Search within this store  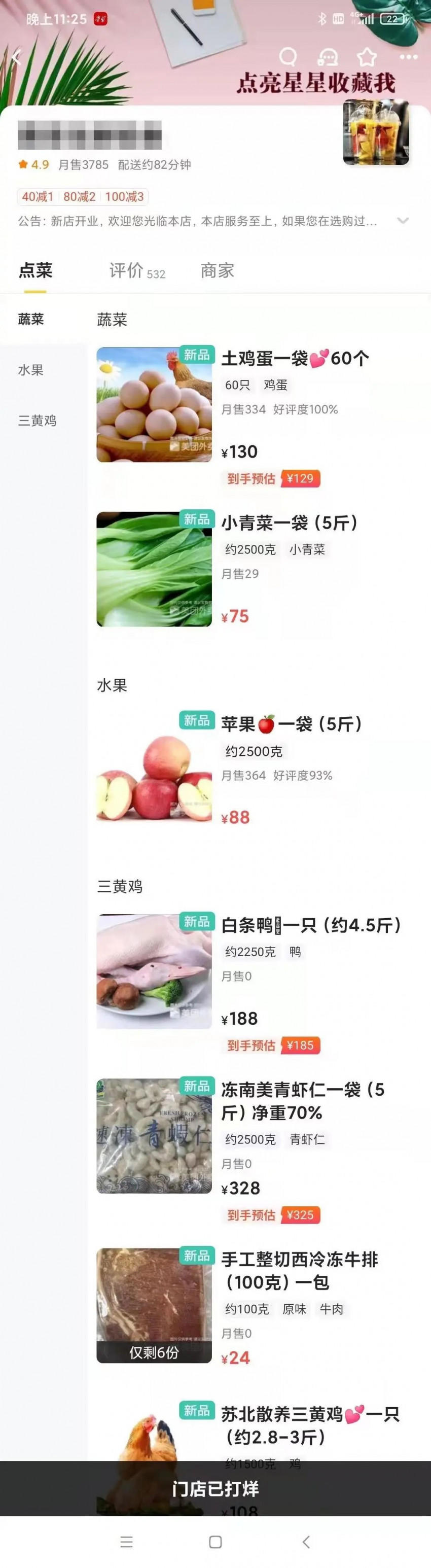click(288, 57)
